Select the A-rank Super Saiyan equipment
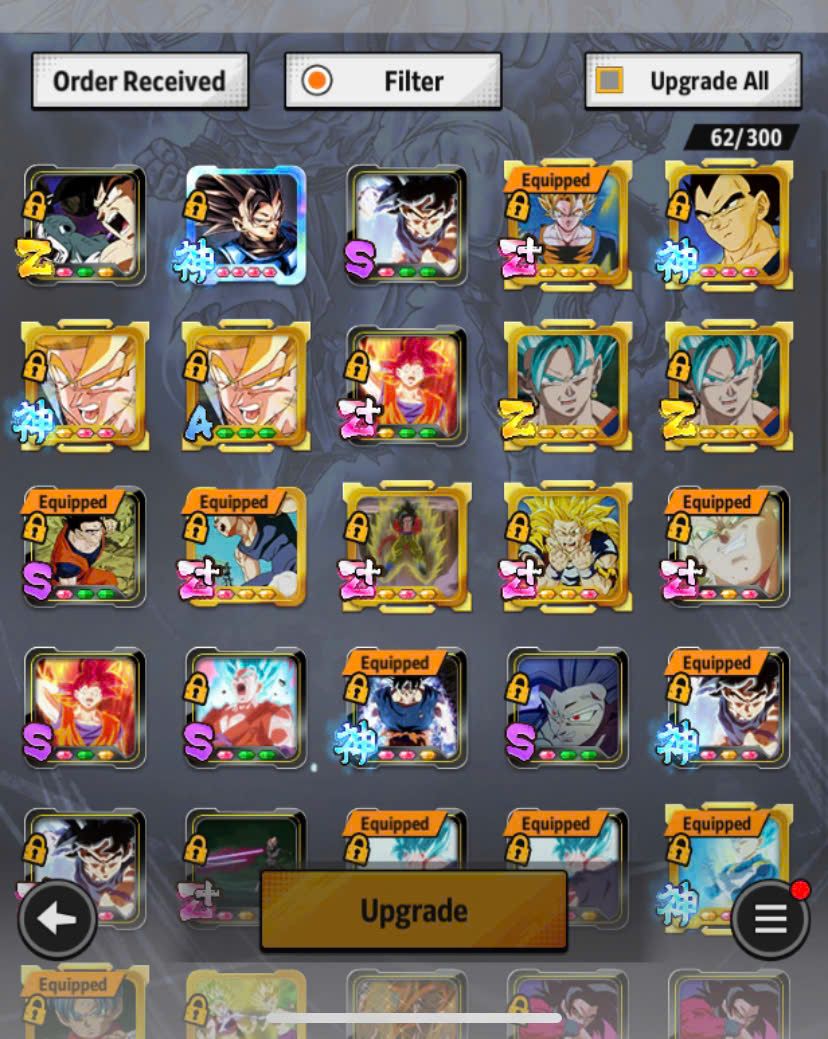Image resolution: width=828 pixels, height=1039 pixels. click(x=246, y=387)
